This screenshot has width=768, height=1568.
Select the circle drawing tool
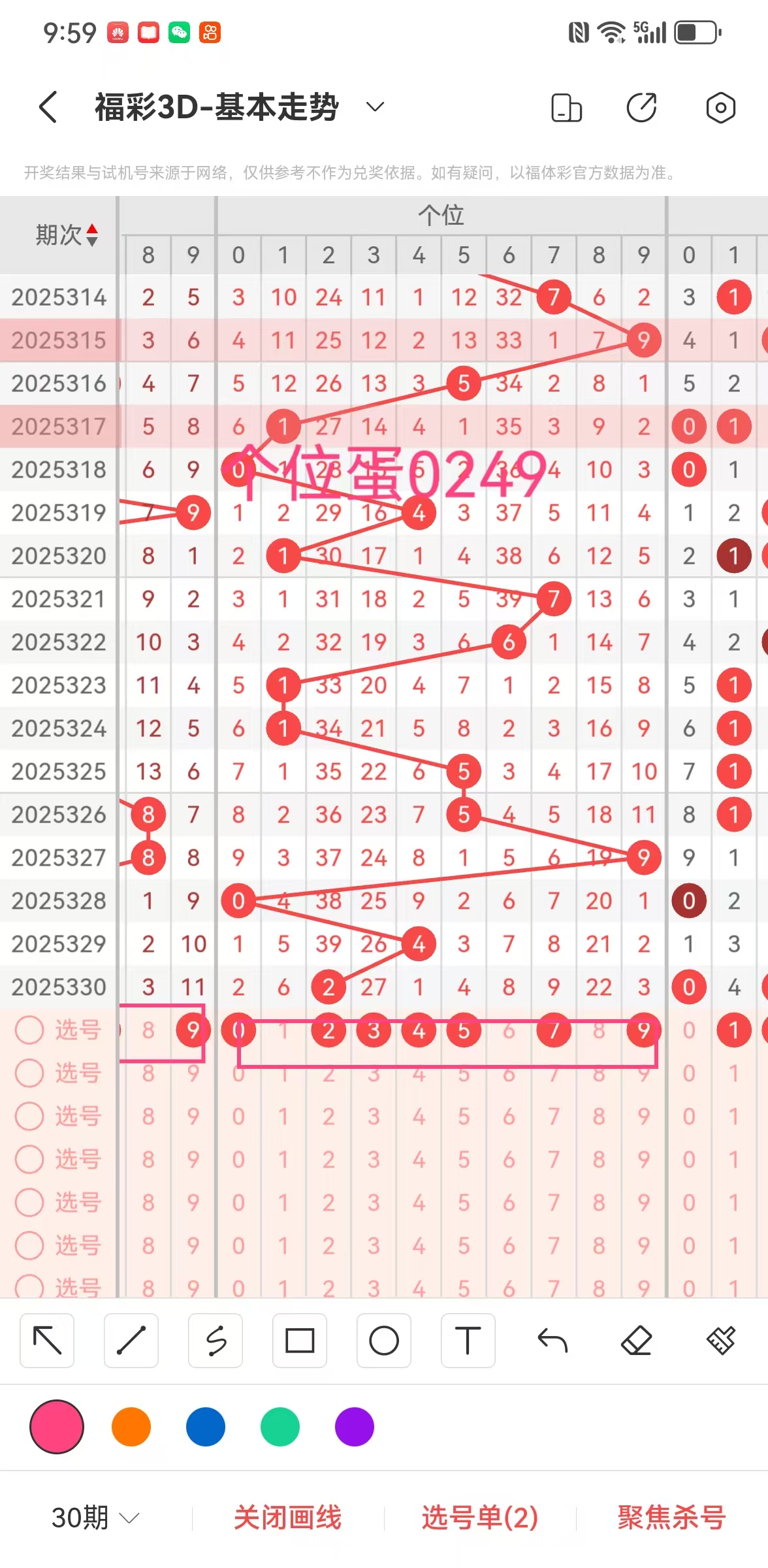tap(384, 1341)
